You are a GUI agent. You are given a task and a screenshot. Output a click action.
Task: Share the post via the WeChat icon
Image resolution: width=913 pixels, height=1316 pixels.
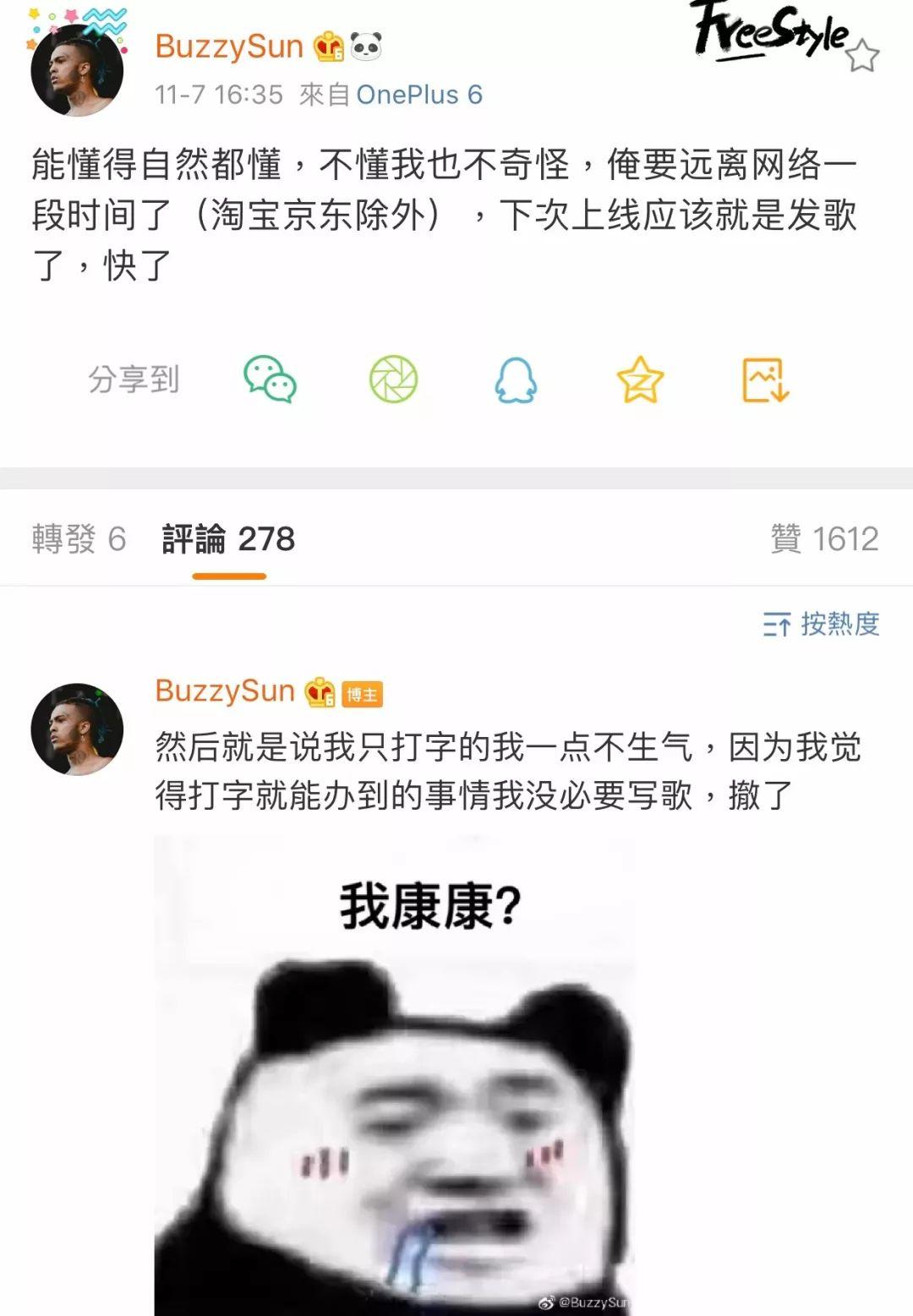pos(268,380)
